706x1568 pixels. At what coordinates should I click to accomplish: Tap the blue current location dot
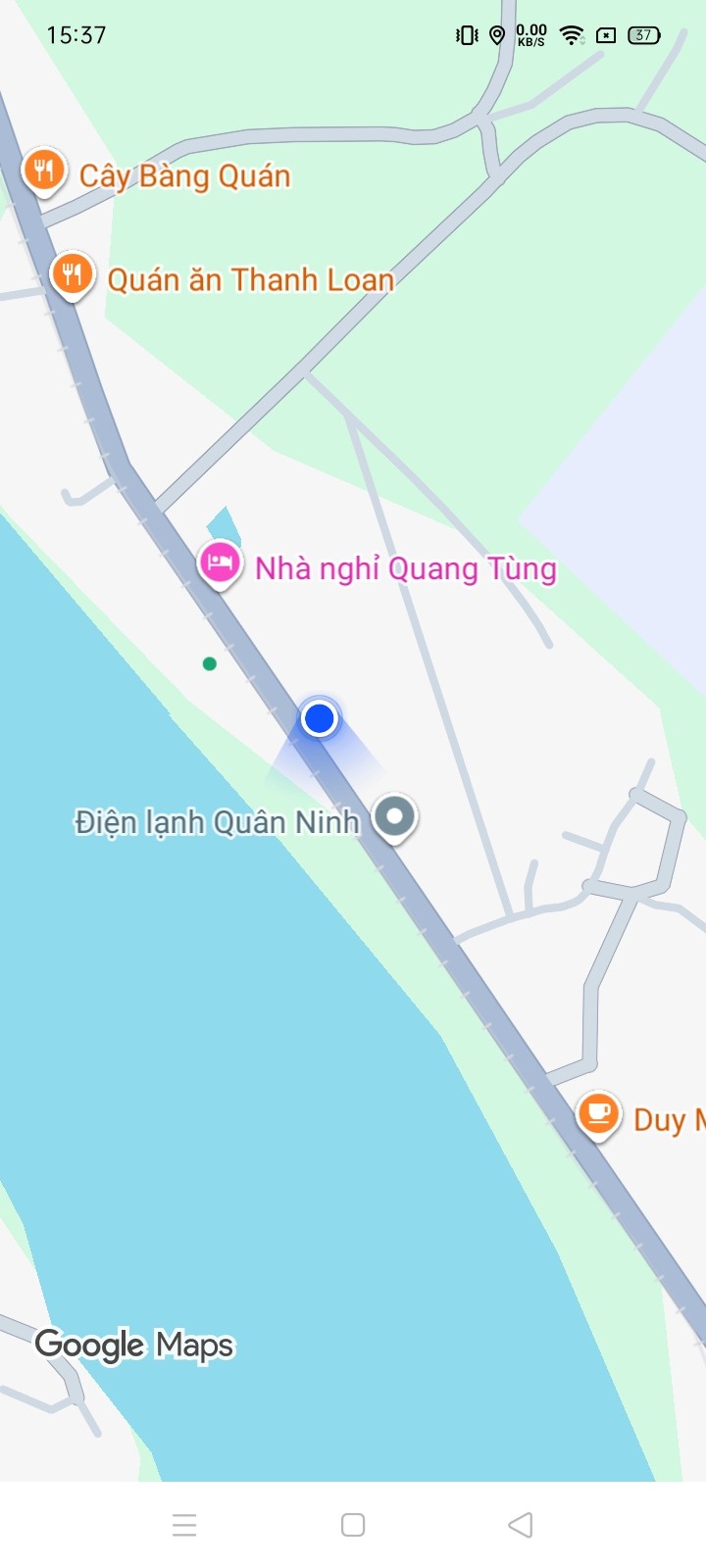[x=319, y=718]
